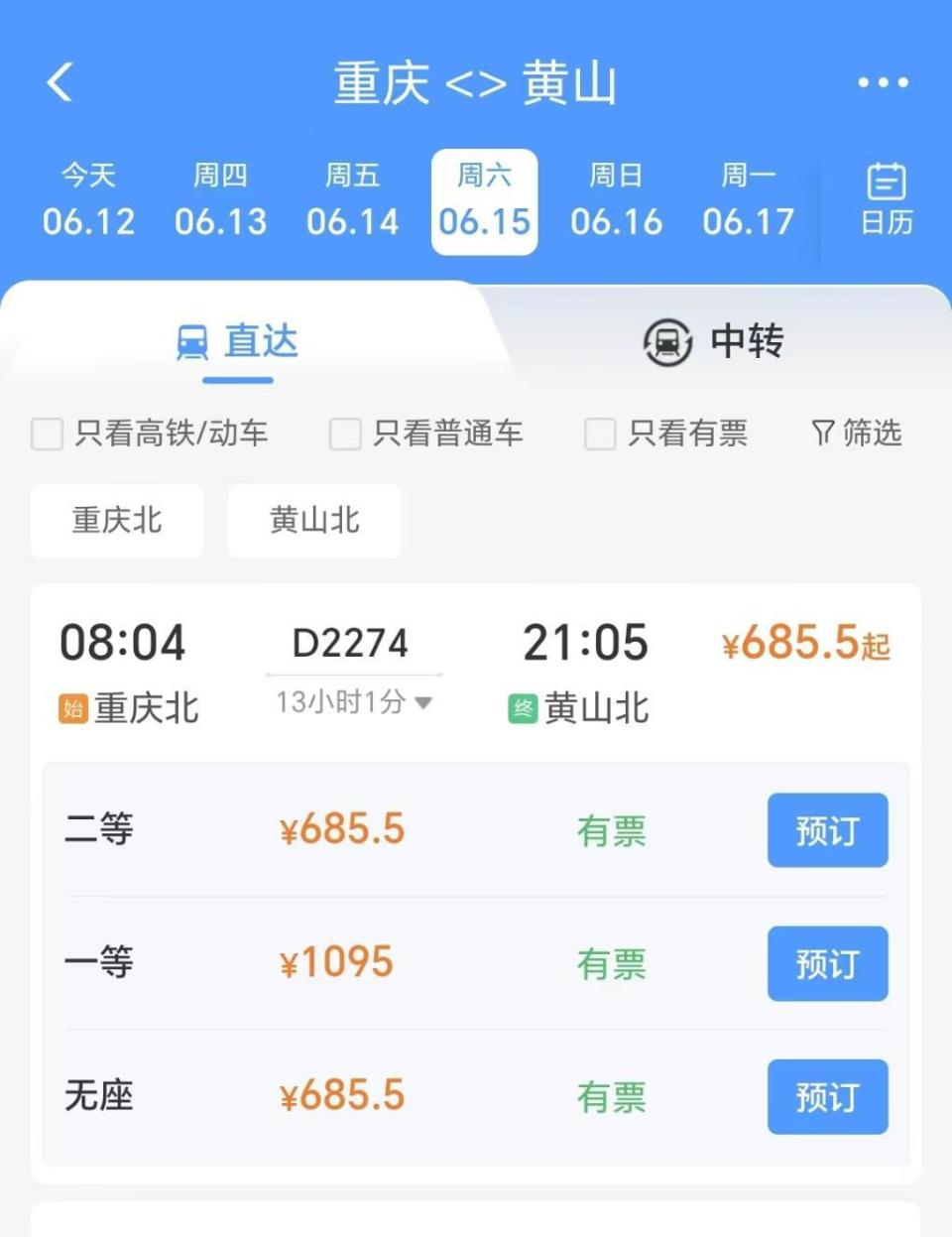Click the transfer icon beside 中转
This screenshot has width=952, height=1237.
point(667,340)
